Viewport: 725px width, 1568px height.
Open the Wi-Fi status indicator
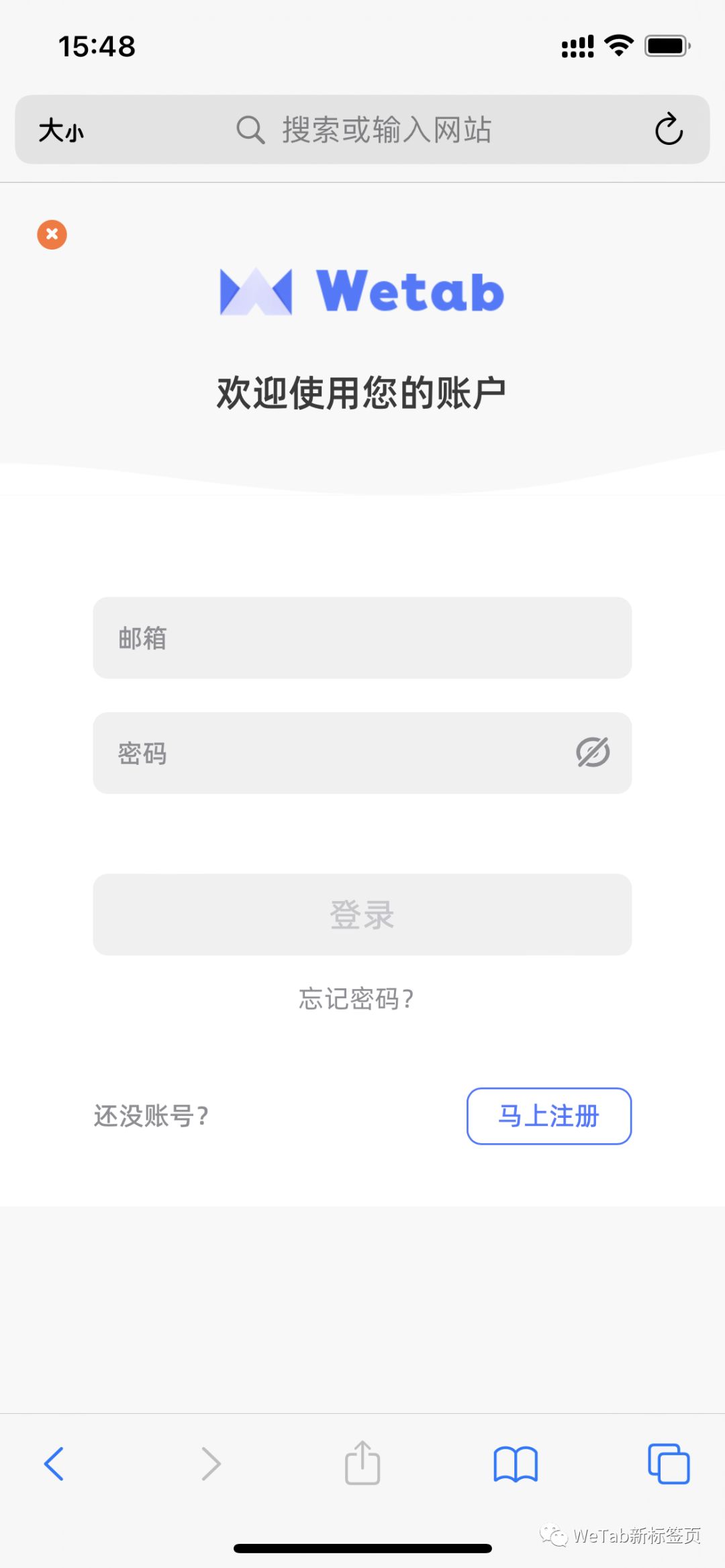(x=618, y=44)
